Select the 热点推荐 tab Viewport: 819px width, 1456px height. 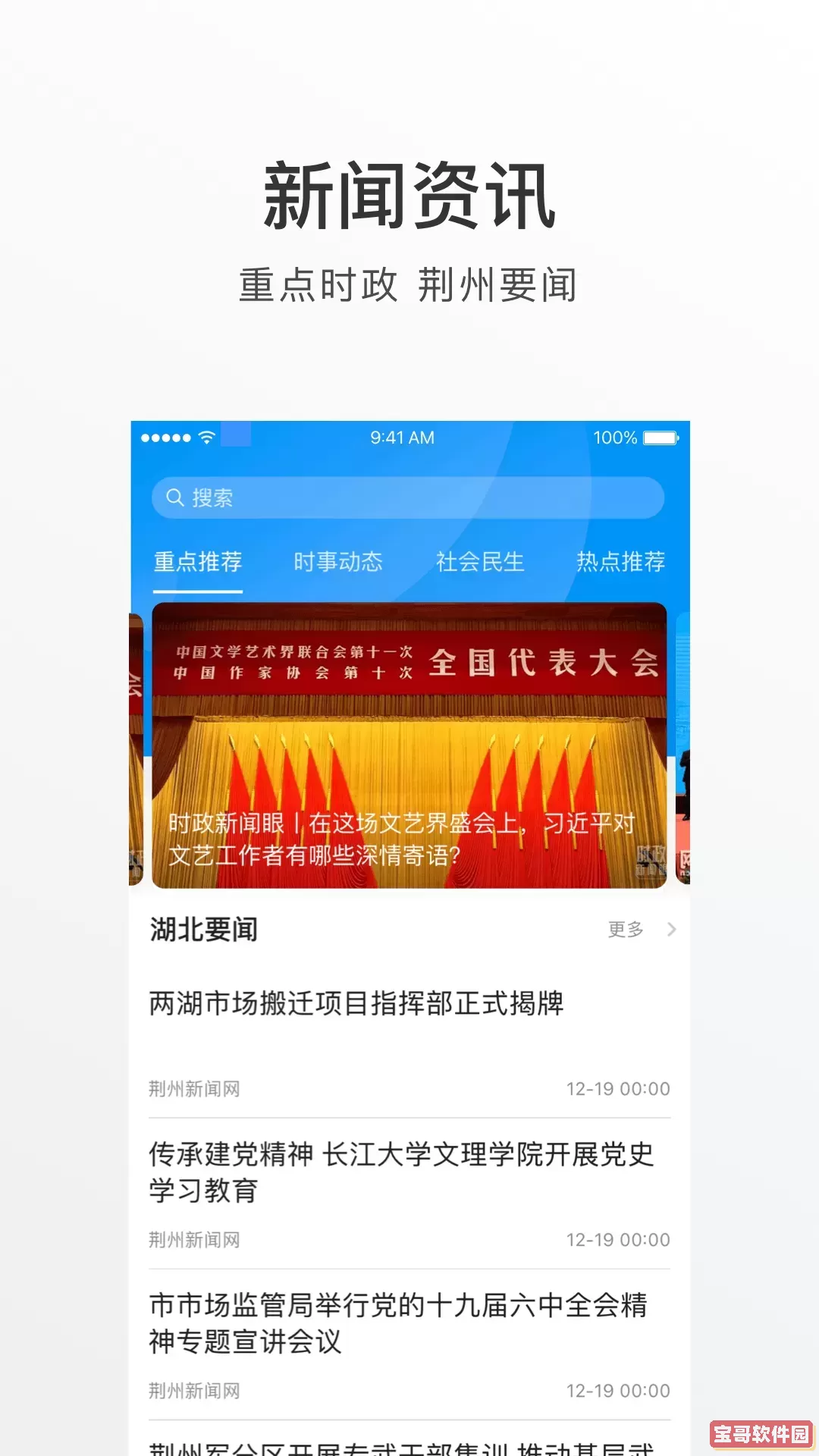click(620, 561)
